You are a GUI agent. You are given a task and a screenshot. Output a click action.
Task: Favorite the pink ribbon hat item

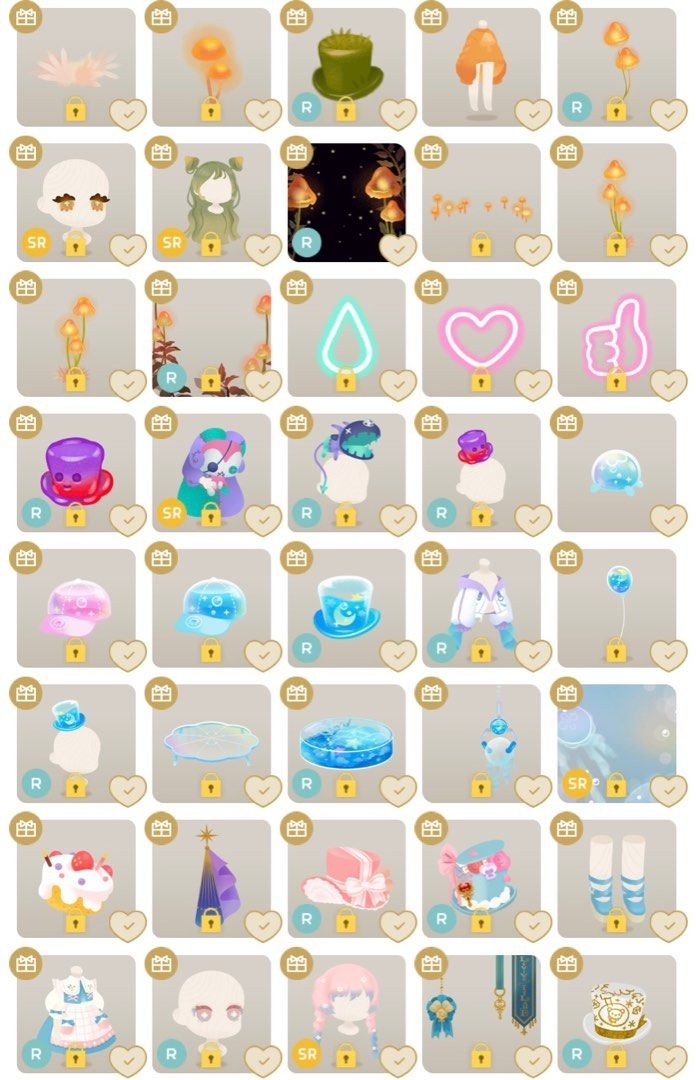click(x=397, y=925)
